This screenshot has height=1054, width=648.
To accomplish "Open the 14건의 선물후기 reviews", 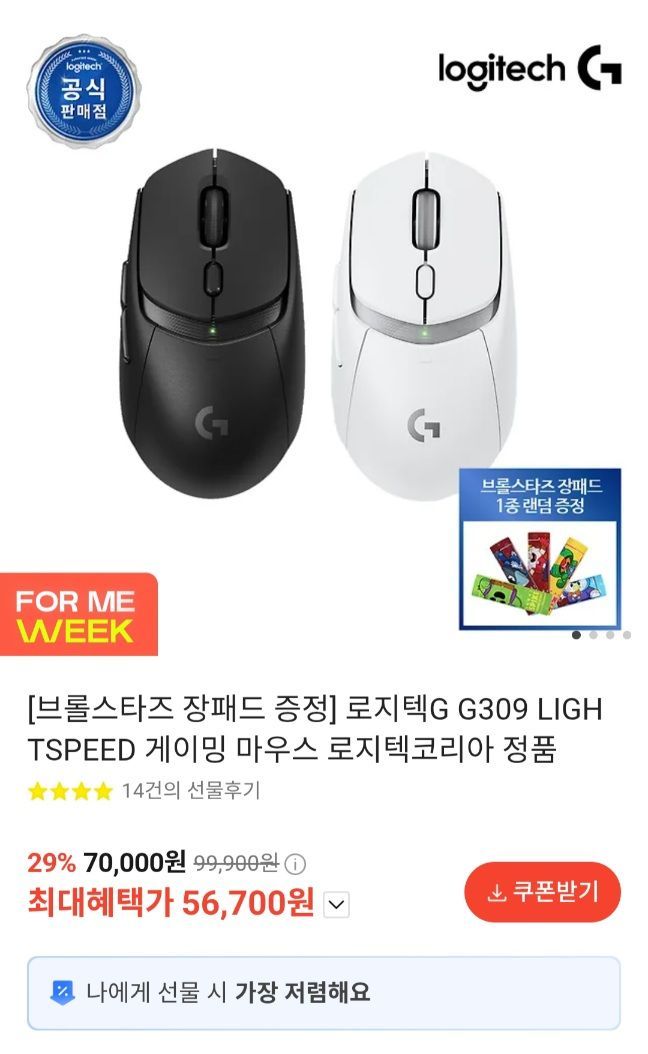I will 190,791.
